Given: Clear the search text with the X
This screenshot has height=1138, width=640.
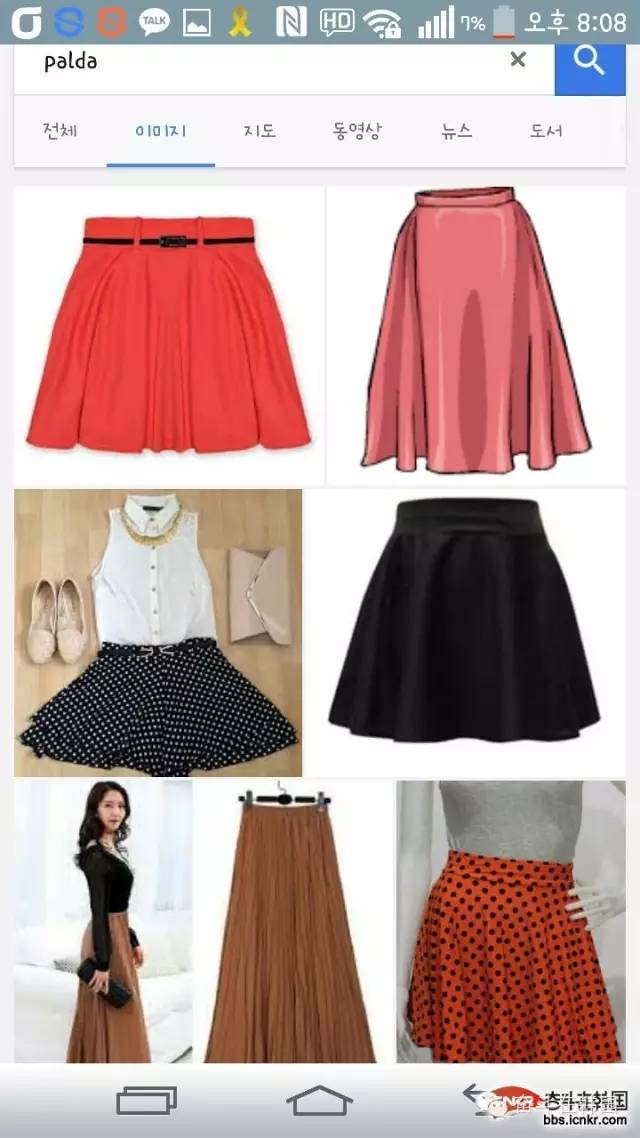Looking at the screenshot, I should pos(518,60).
